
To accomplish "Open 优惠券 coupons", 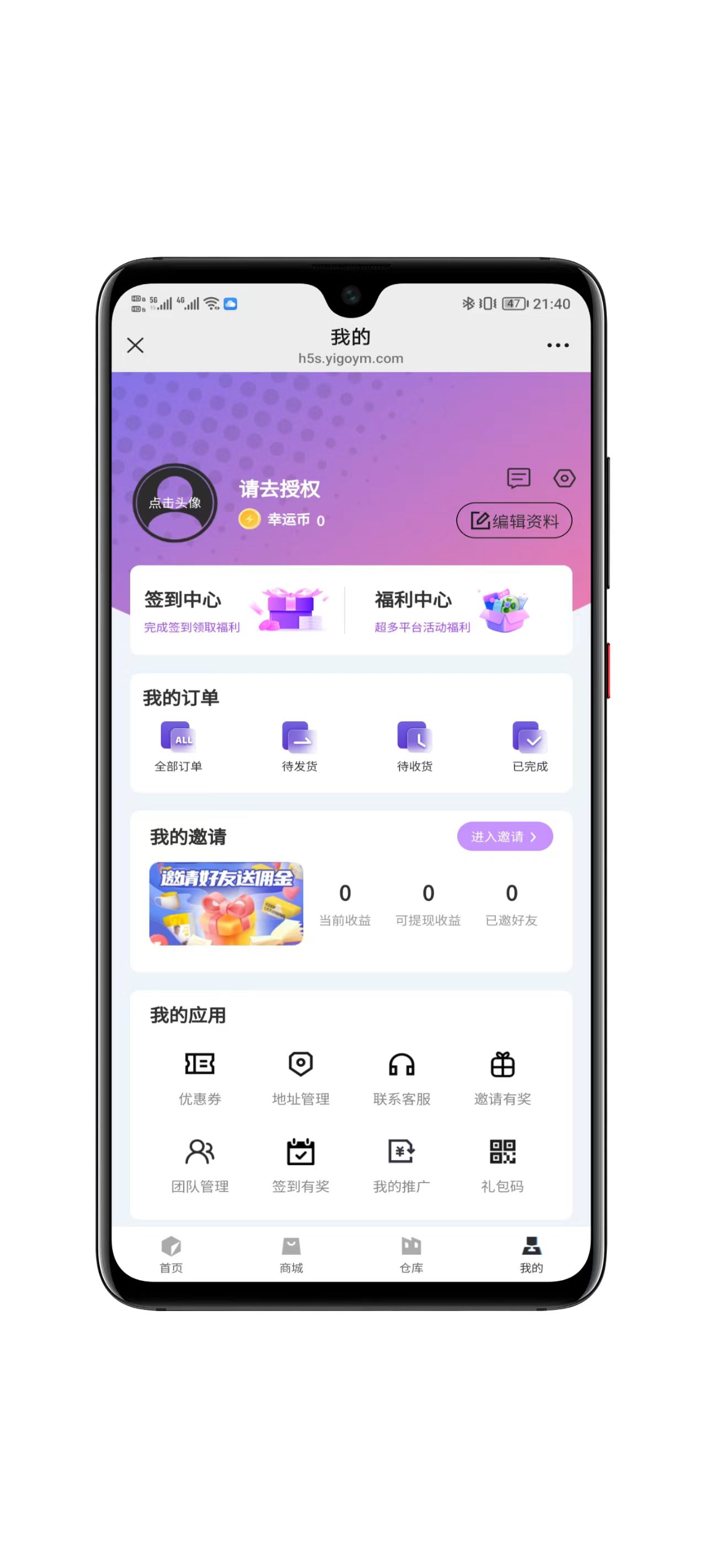I will click(200, 1078).
